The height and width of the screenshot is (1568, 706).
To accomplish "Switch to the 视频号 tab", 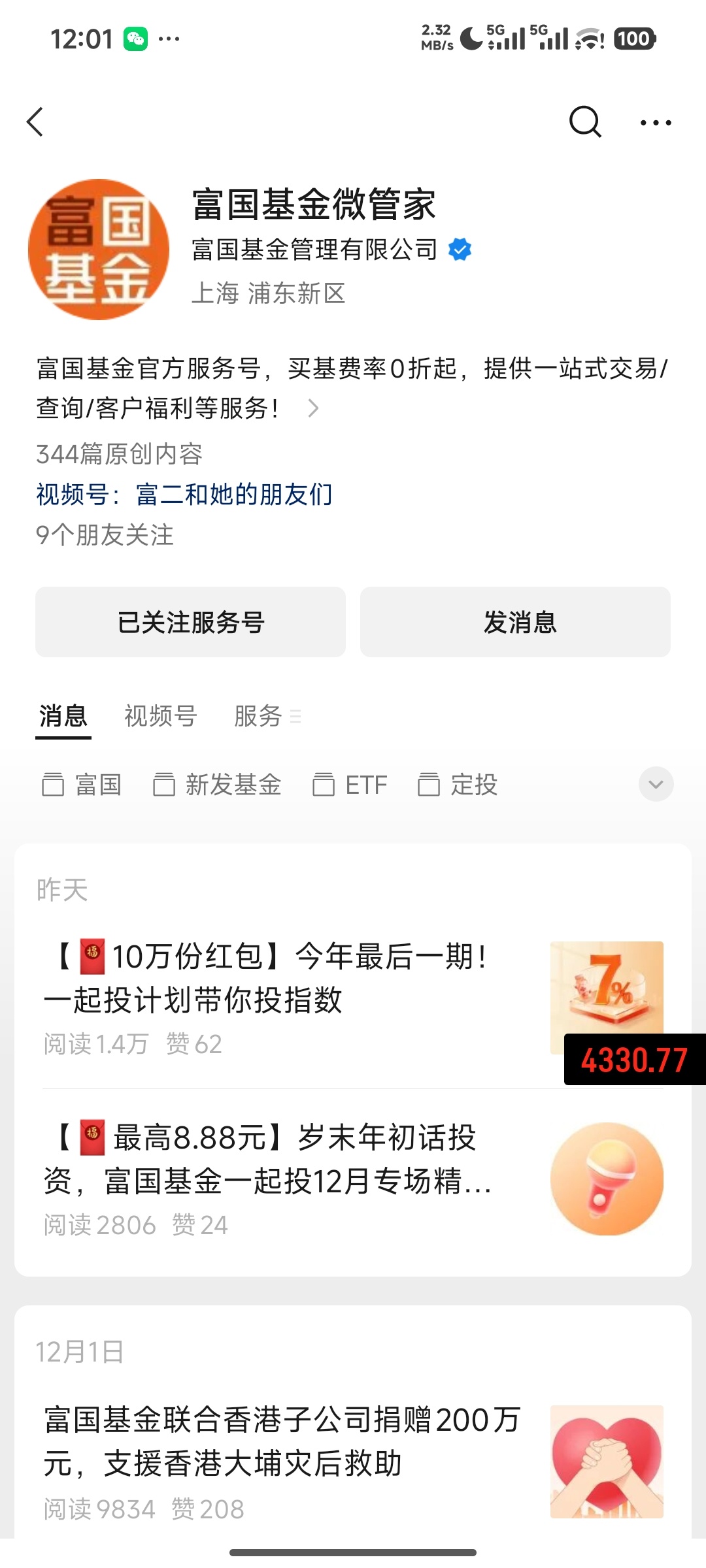I will tap(161, 716).
